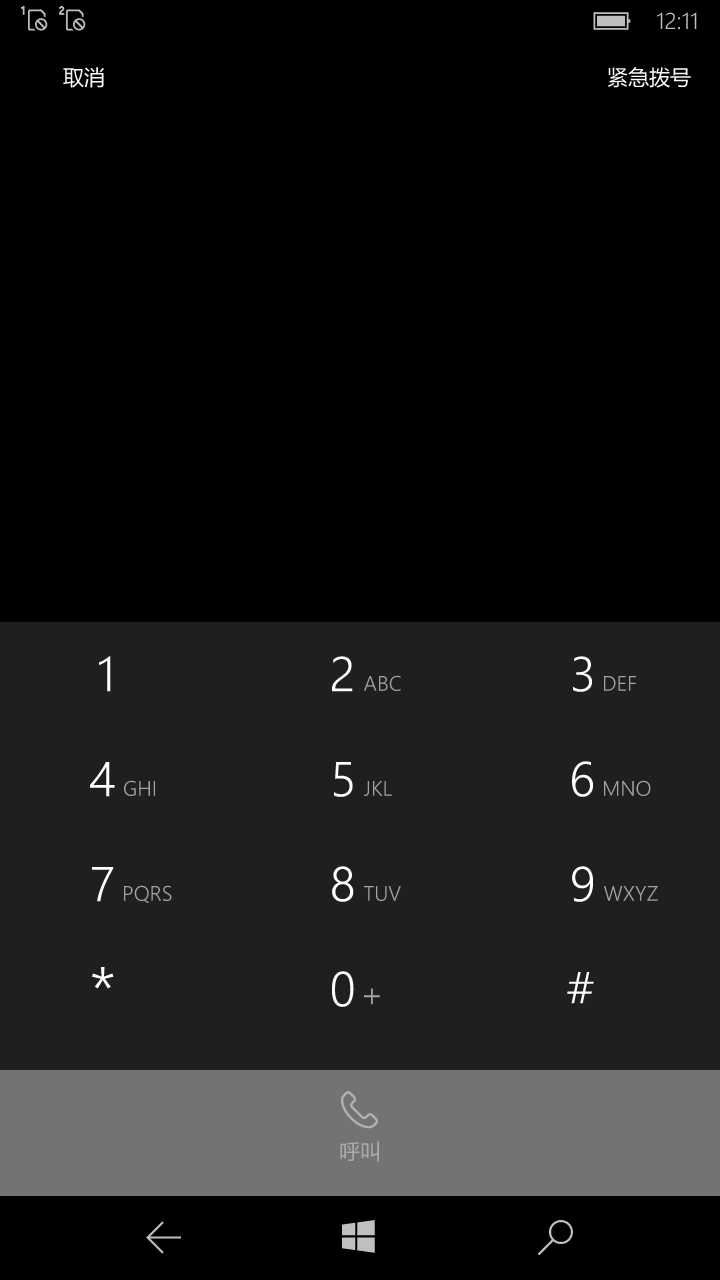The width and height of the screenshot is (720, 1280).
Task: Tap the star key
Action: [x=120, y=990]
